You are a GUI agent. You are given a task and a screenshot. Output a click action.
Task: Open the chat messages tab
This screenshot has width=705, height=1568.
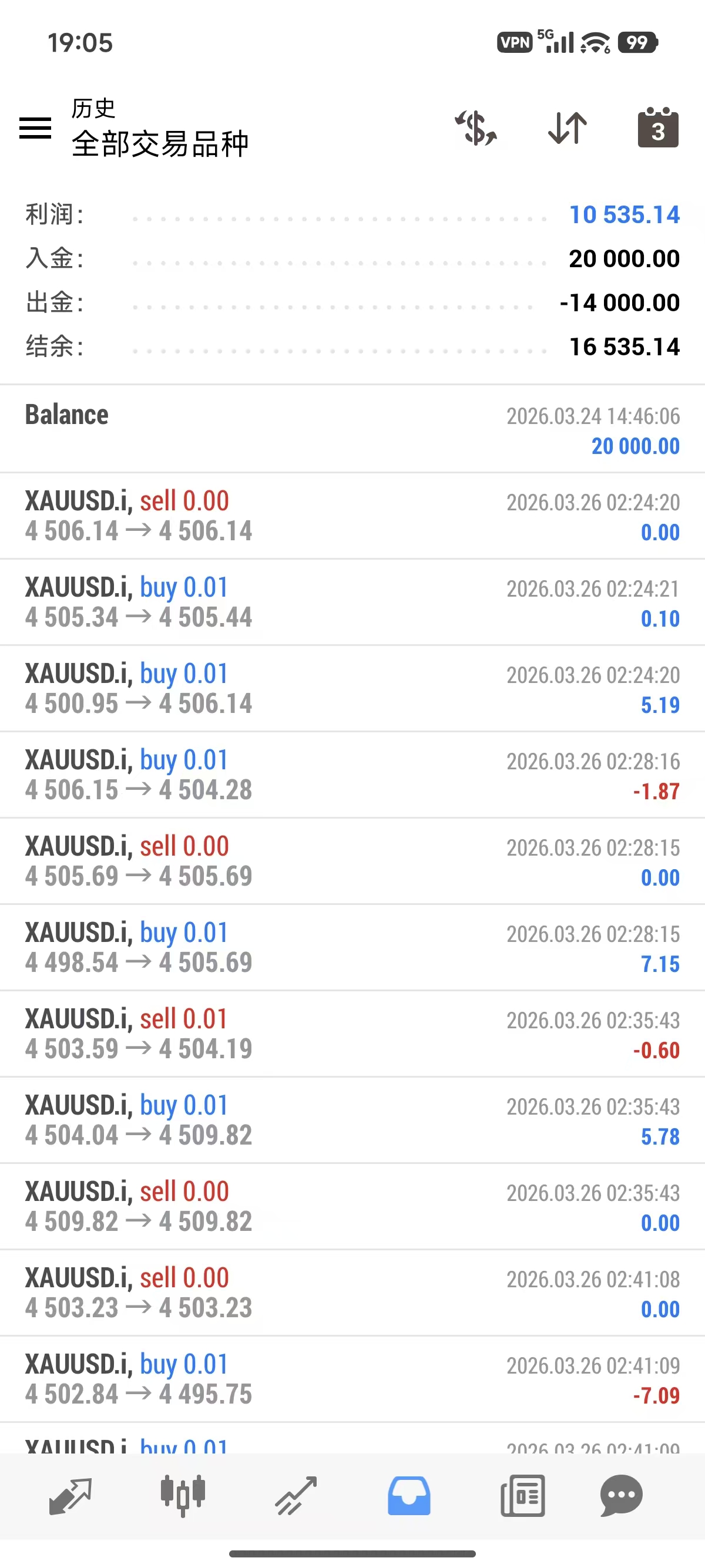621,1496
